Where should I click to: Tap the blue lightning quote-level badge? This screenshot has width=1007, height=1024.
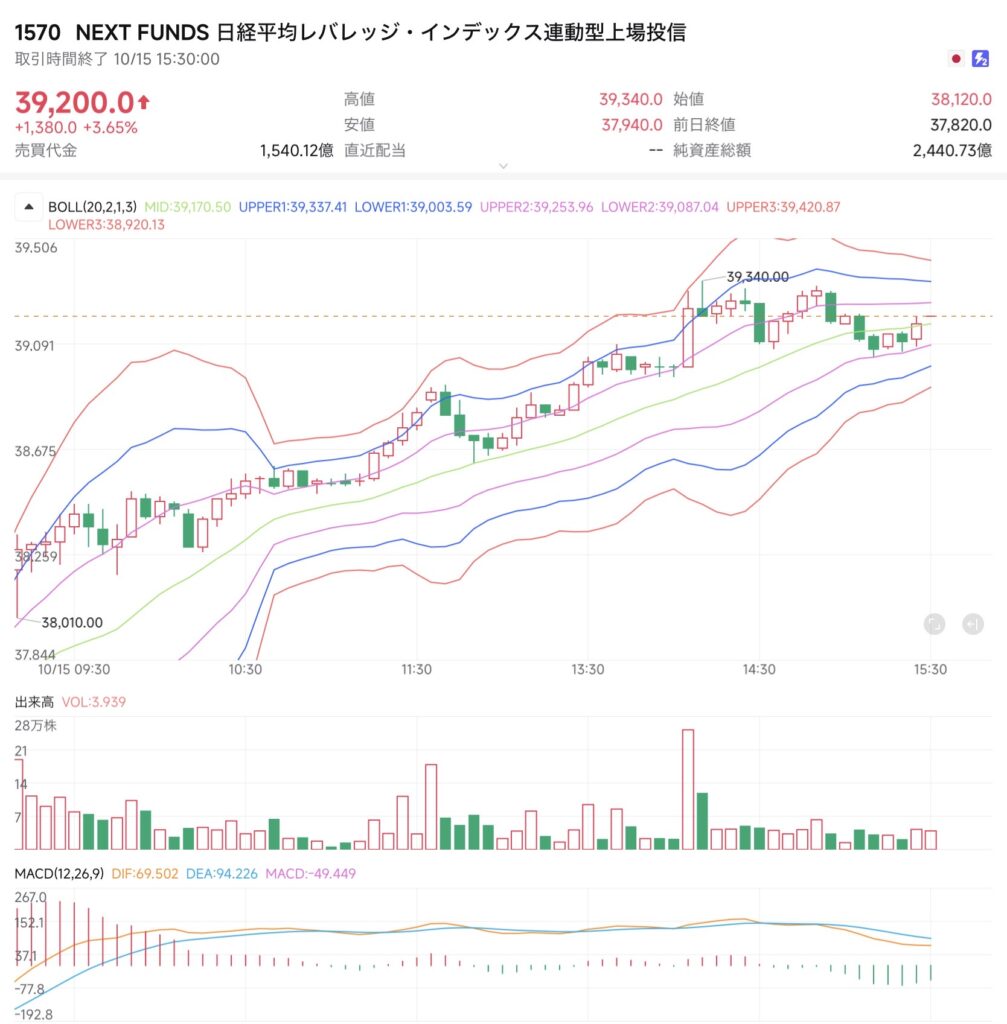click(981, 59)
